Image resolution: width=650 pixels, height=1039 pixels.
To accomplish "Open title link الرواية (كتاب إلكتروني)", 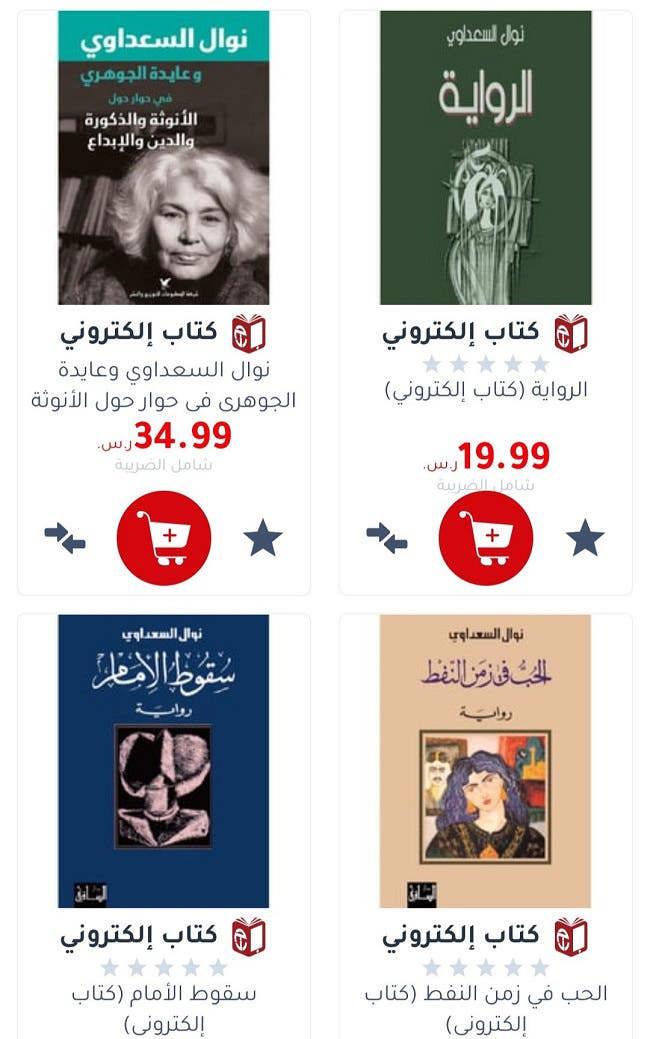I will coord(485,390).
